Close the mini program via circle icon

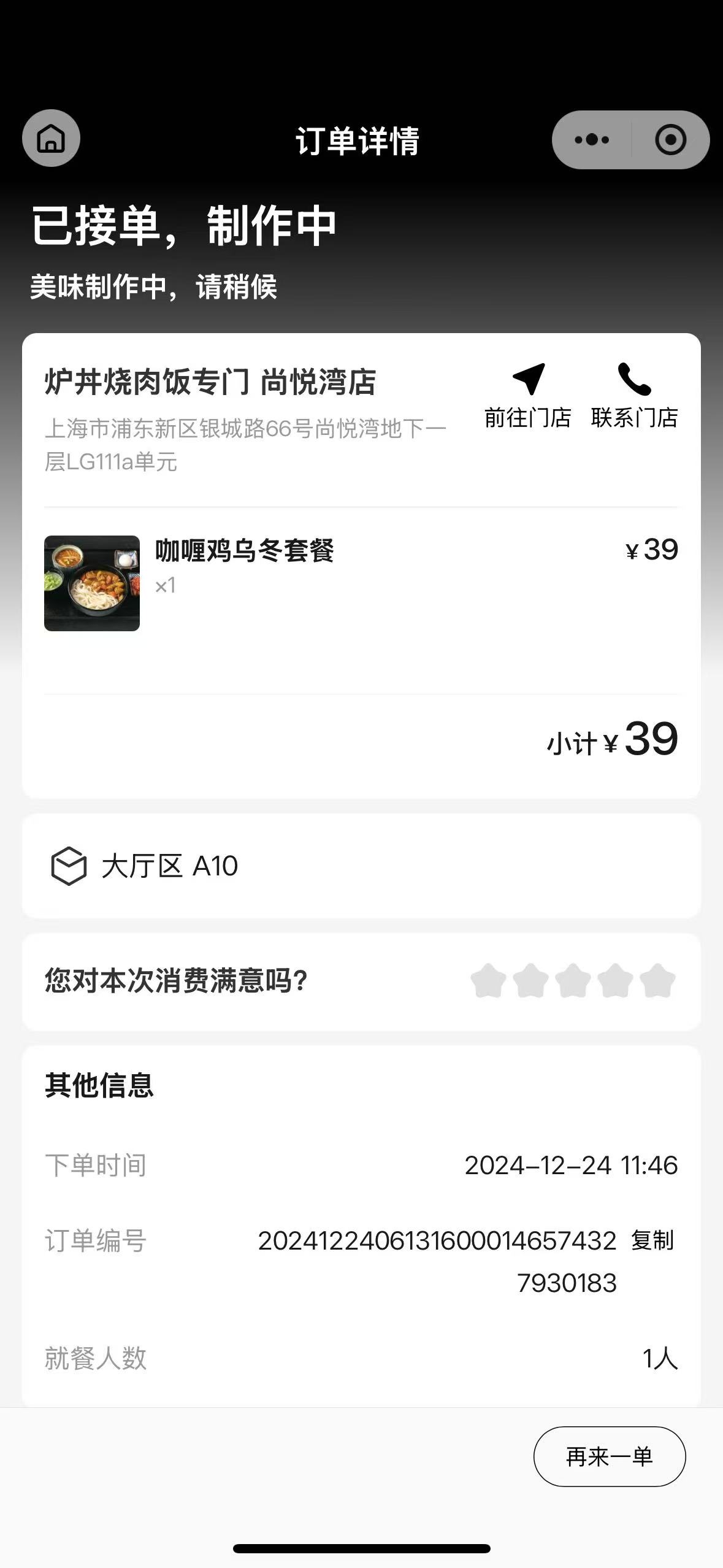pos(670,140)
